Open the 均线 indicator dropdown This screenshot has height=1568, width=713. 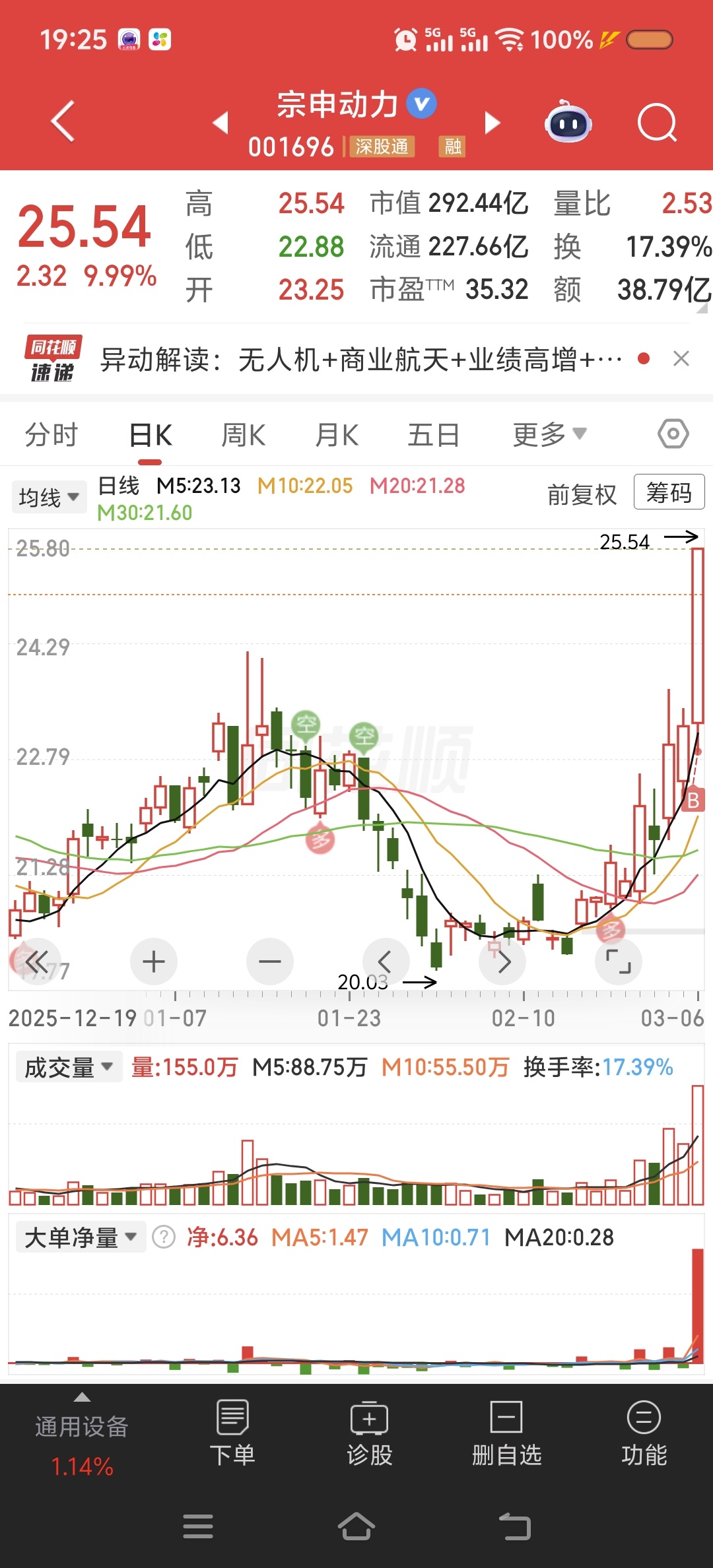click(49, 497)
